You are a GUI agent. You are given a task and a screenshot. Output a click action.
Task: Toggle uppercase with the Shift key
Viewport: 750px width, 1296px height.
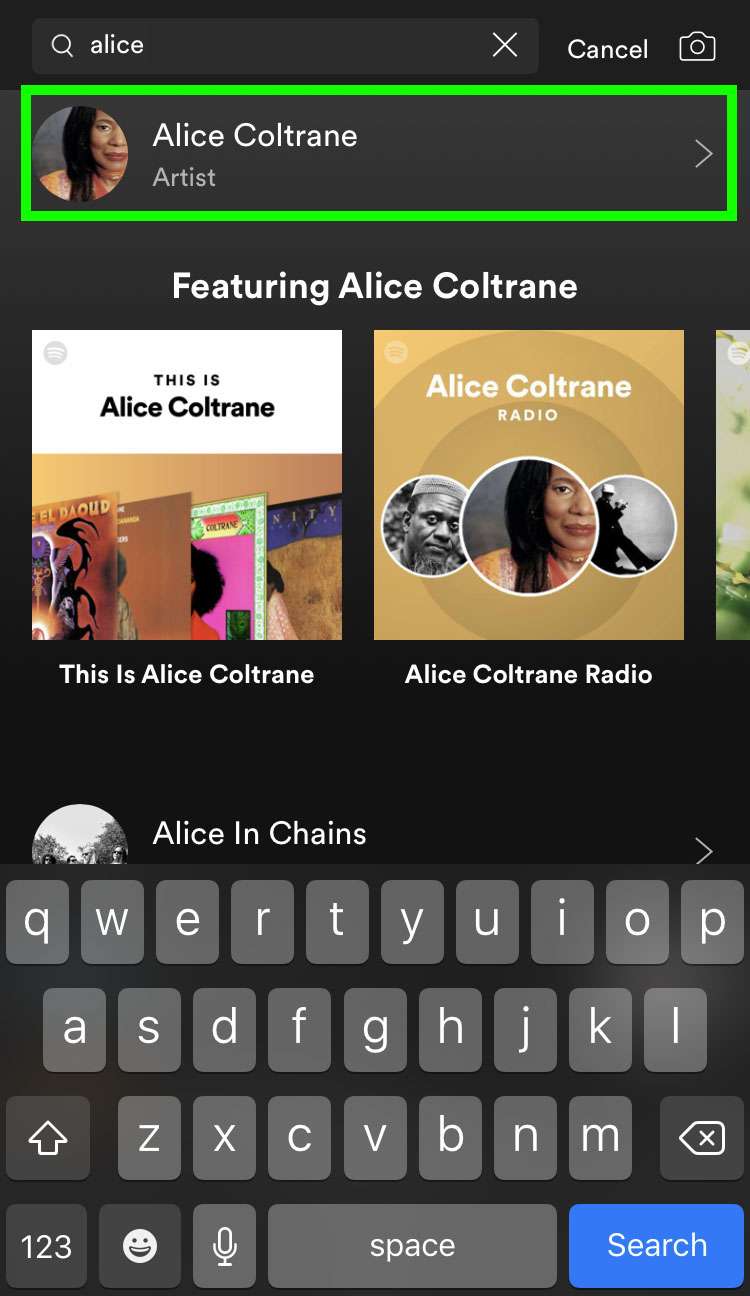[48, 1138]
